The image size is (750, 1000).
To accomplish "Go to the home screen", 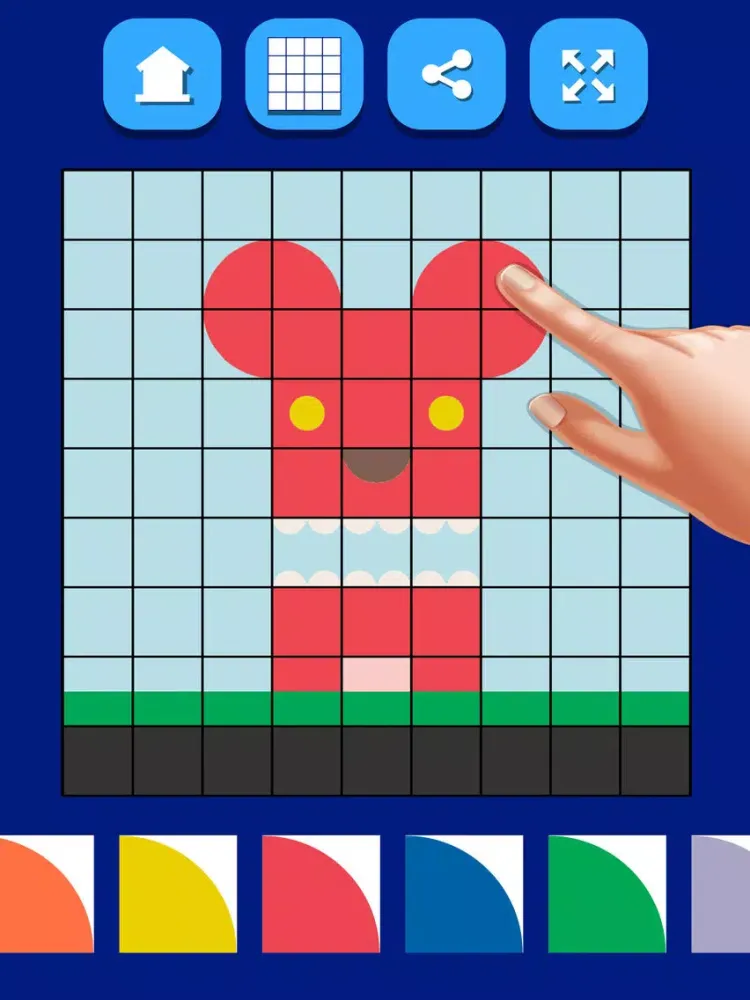I will [x=162, y=75].
